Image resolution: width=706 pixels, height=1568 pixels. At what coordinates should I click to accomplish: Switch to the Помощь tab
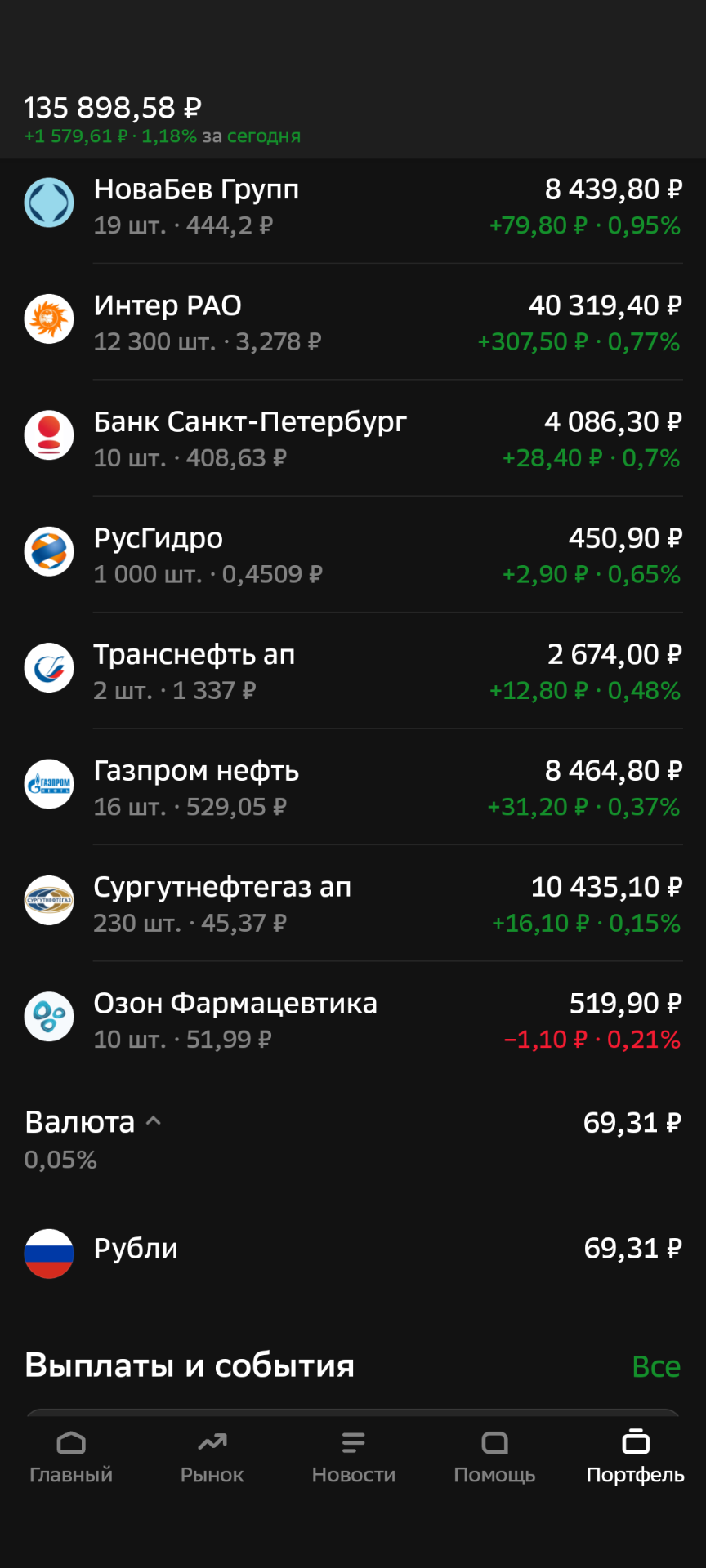(494, 1456)
